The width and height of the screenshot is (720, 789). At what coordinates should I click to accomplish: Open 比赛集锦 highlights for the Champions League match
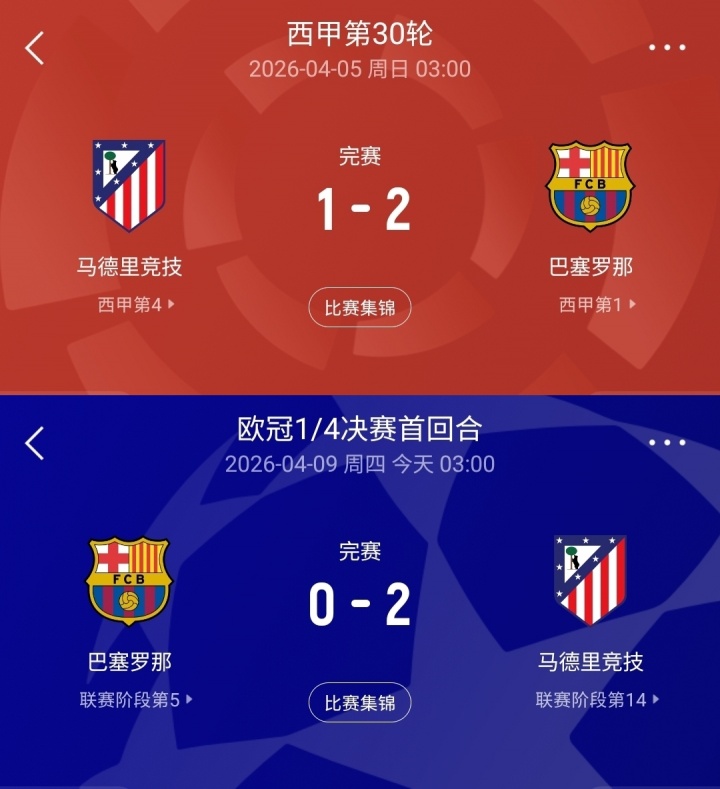point(360,702)
